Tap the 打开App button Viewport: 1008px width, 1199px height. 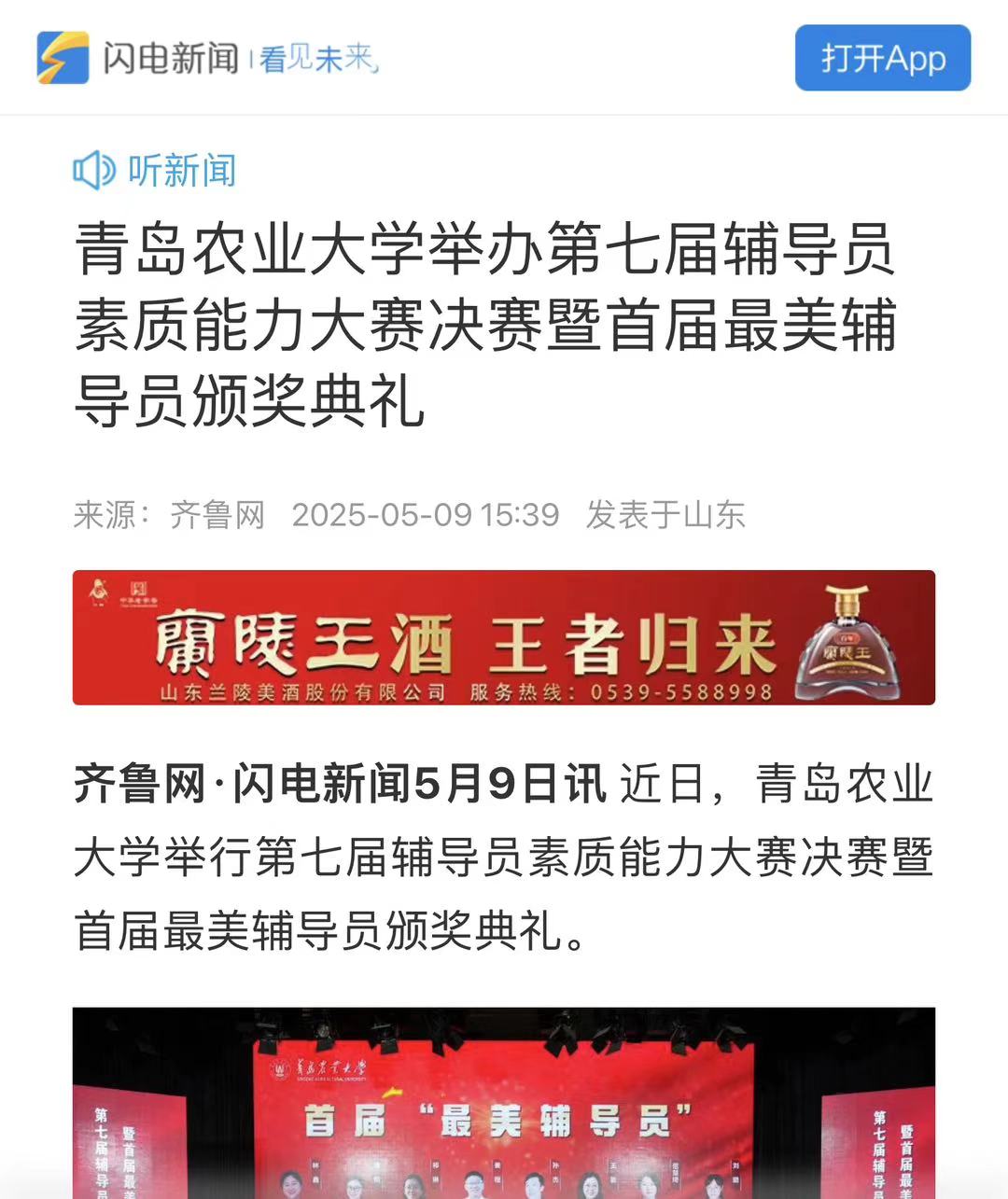(882, 58)
